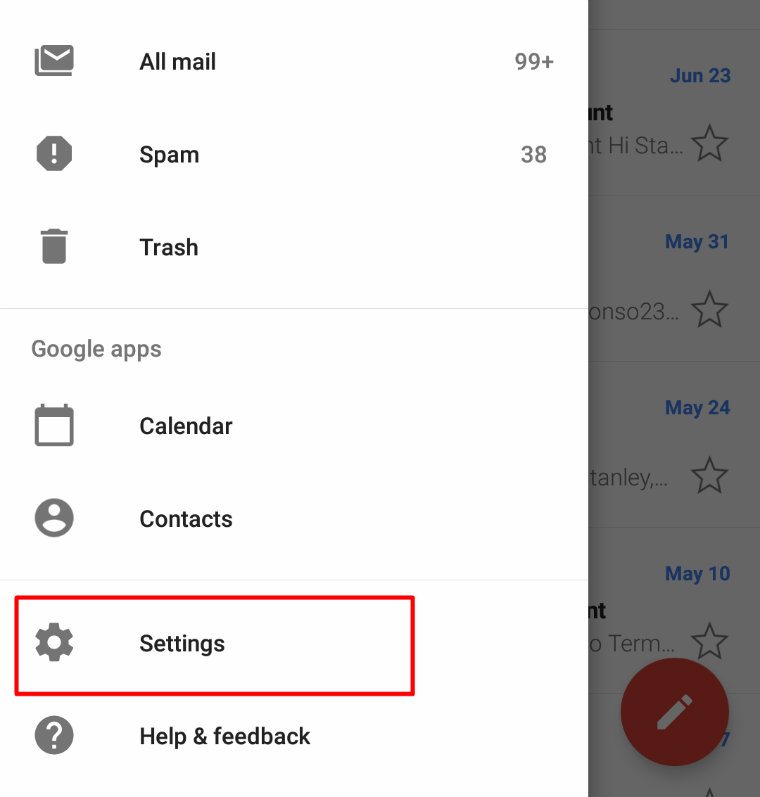Star the May 10 email

pos(710,641)
